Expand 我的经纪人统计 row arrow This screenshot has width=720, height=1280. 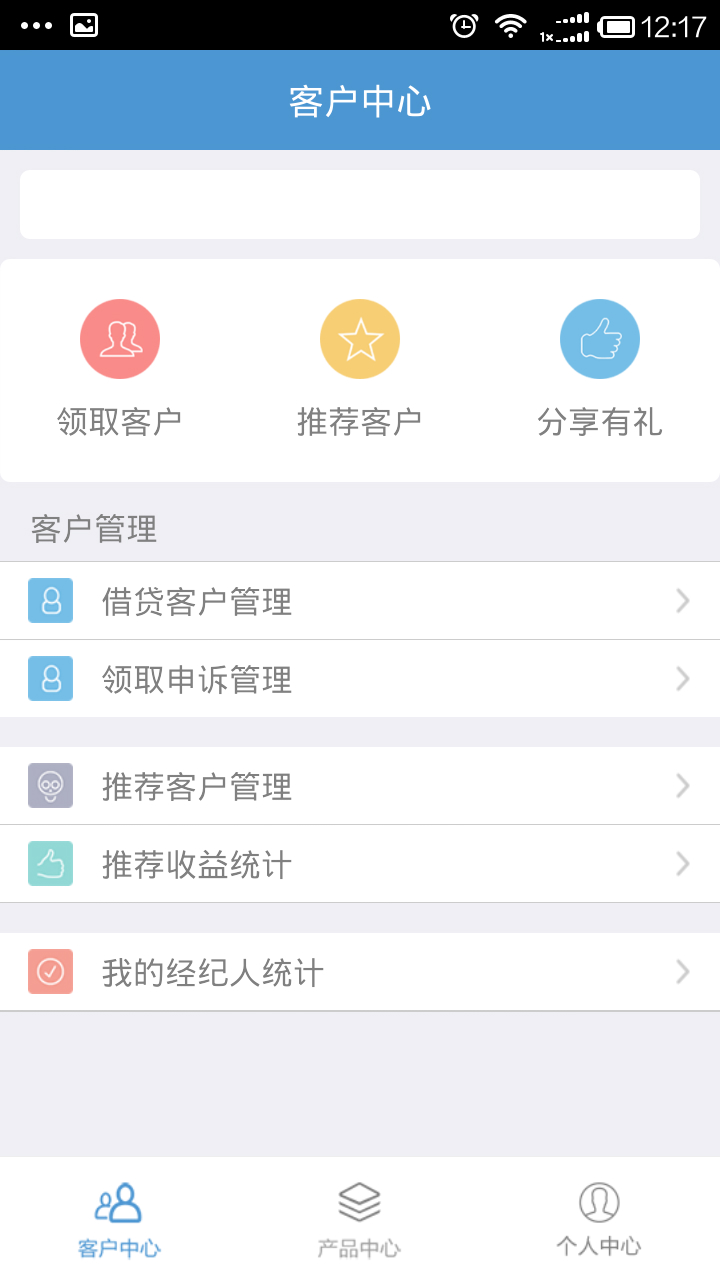(x=683, y=970)
